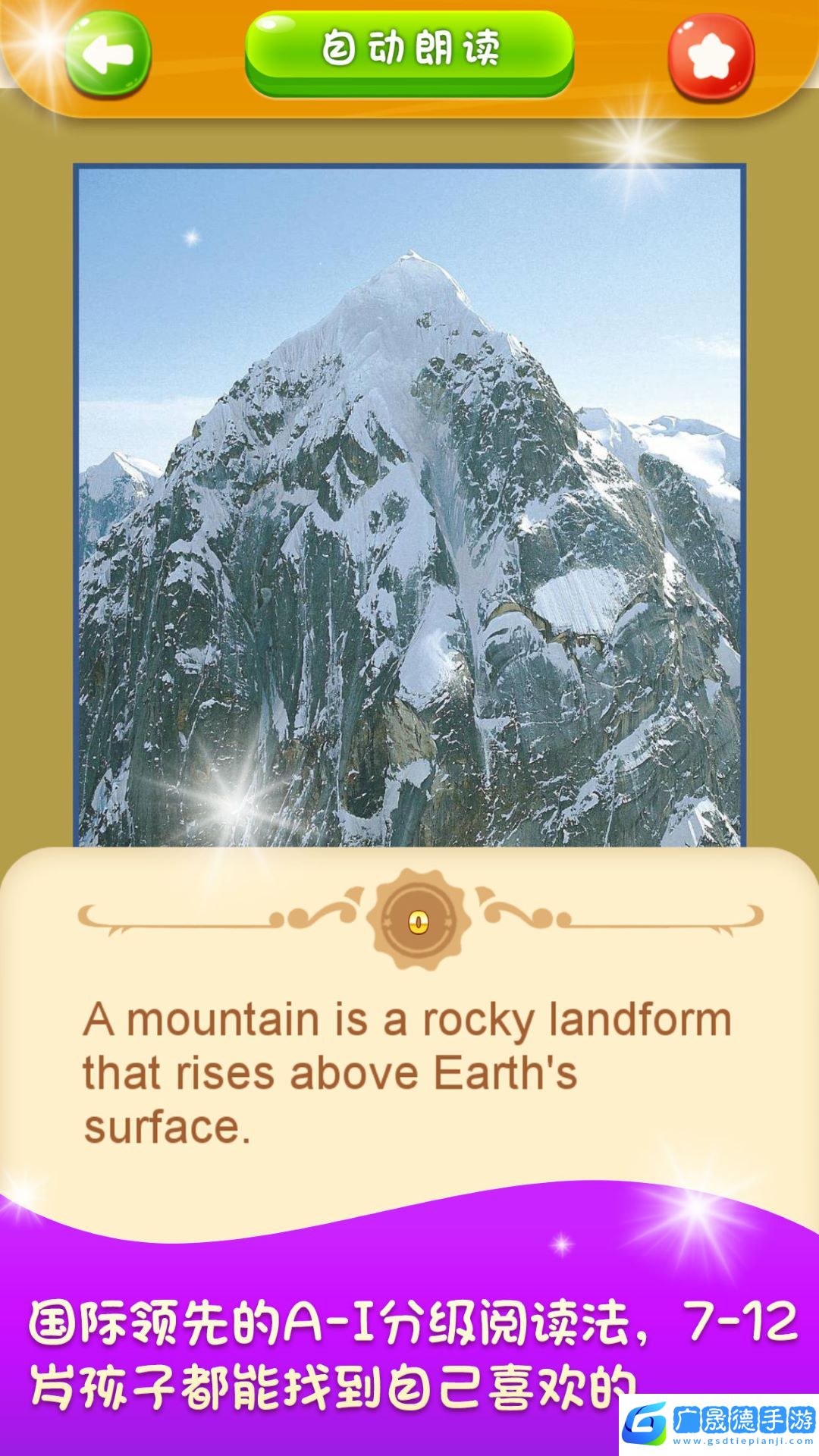
Task: Start 自动朗读 auto-read mode
Action: [x=409, y=52]
